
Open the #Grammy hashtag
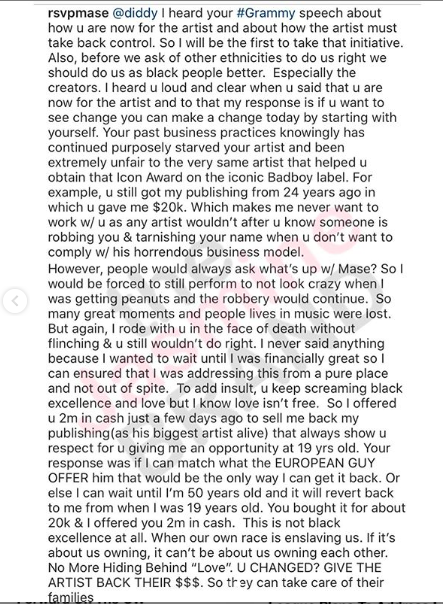266,13
